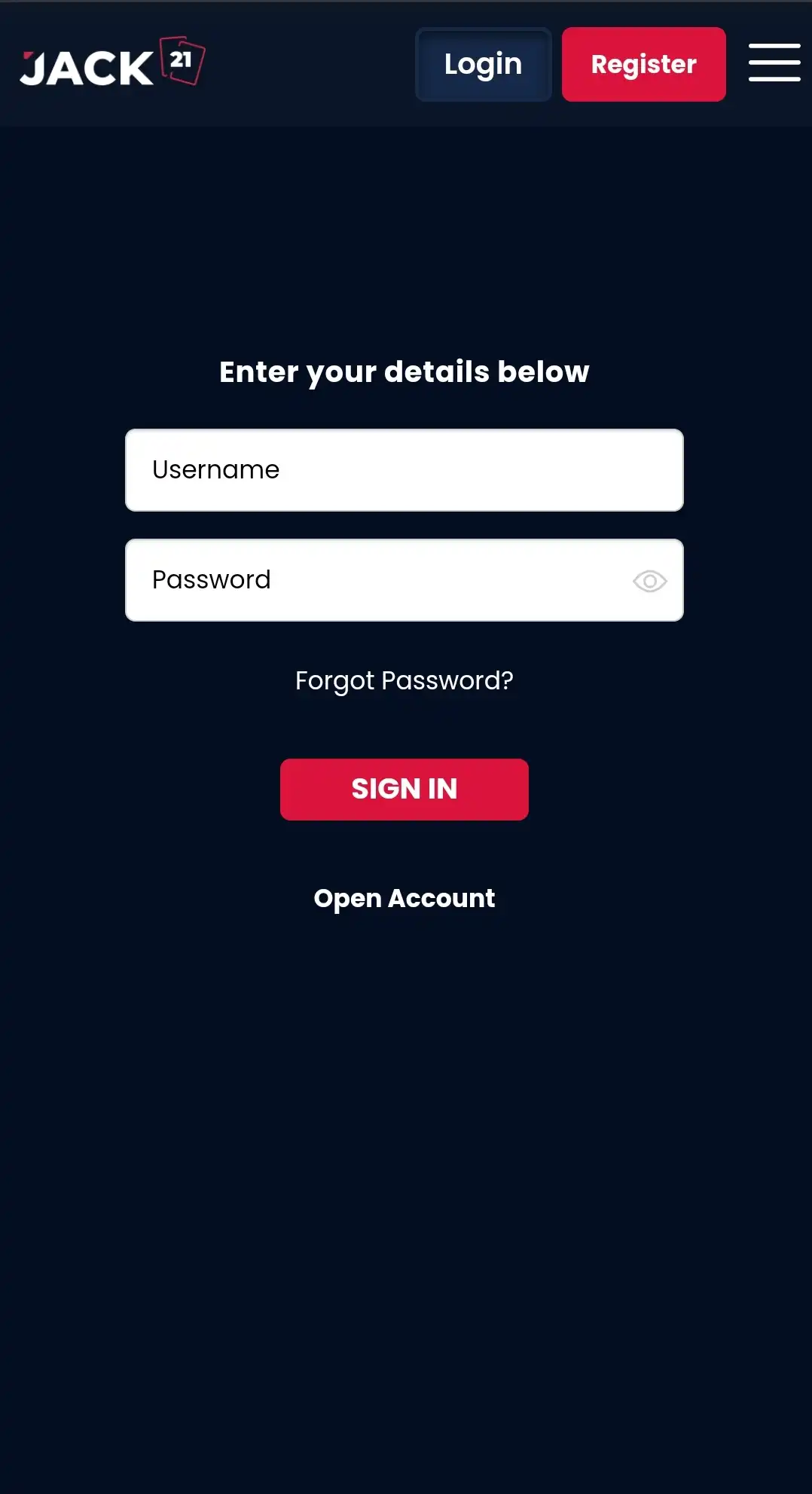Follow the Open Account link
This screenshot has height=1494, width=812.
click(x=404, y=898)
